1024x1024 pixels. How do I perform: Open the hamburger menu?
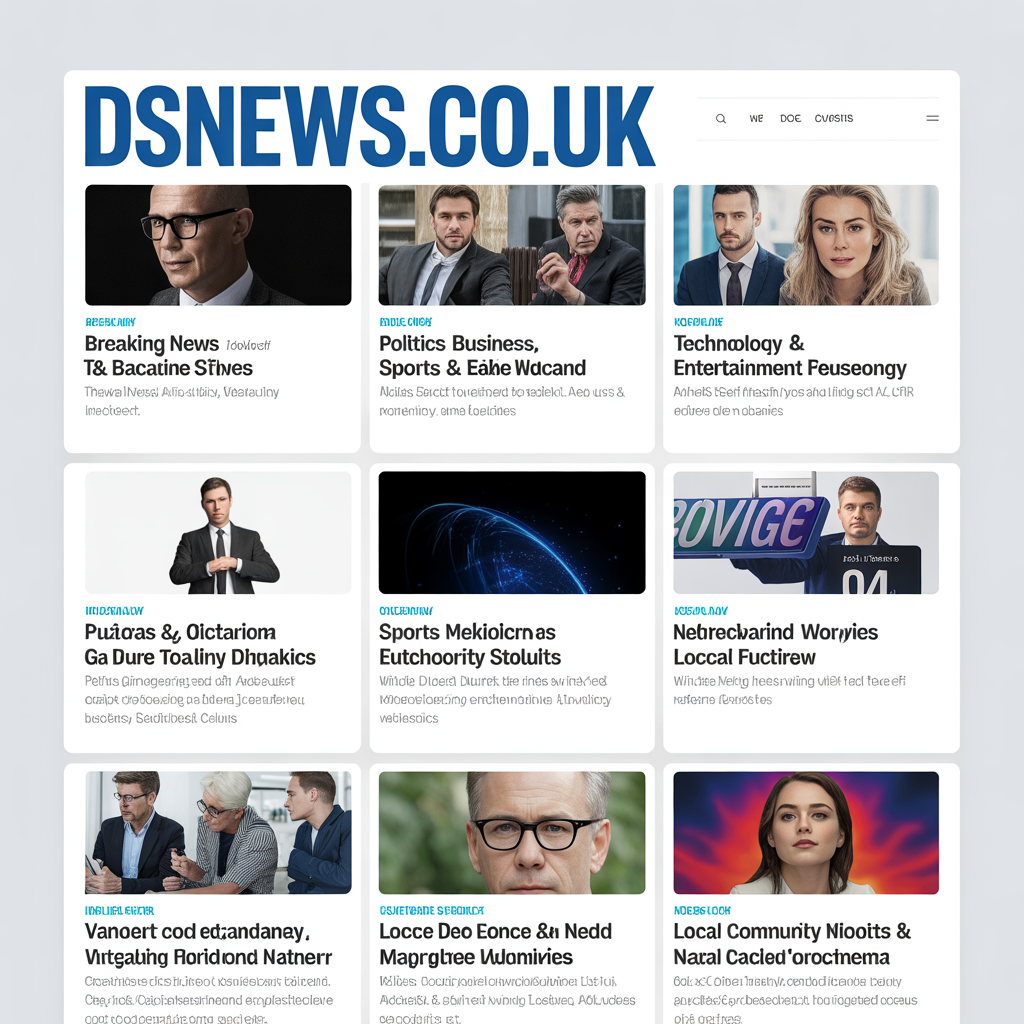point(932,118)
